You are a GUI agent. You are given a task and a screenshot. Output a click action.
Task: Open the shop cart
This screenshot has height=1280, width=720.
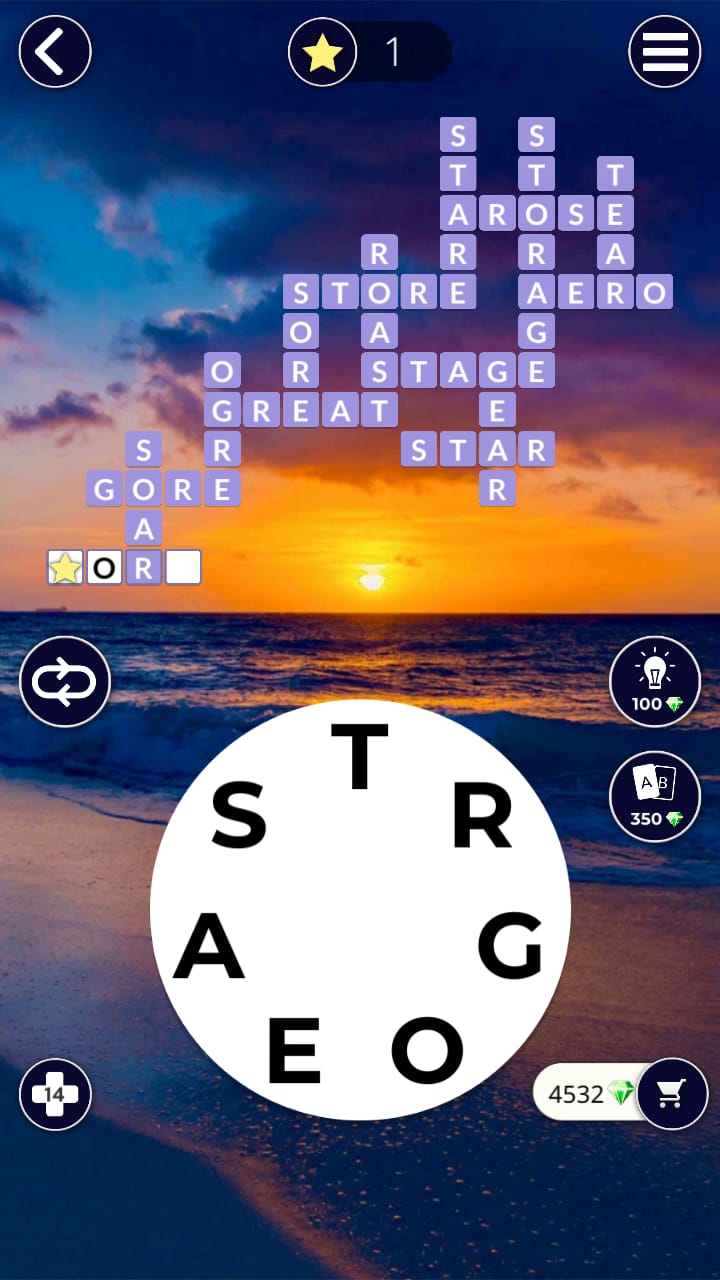[x=672, y=1094]
